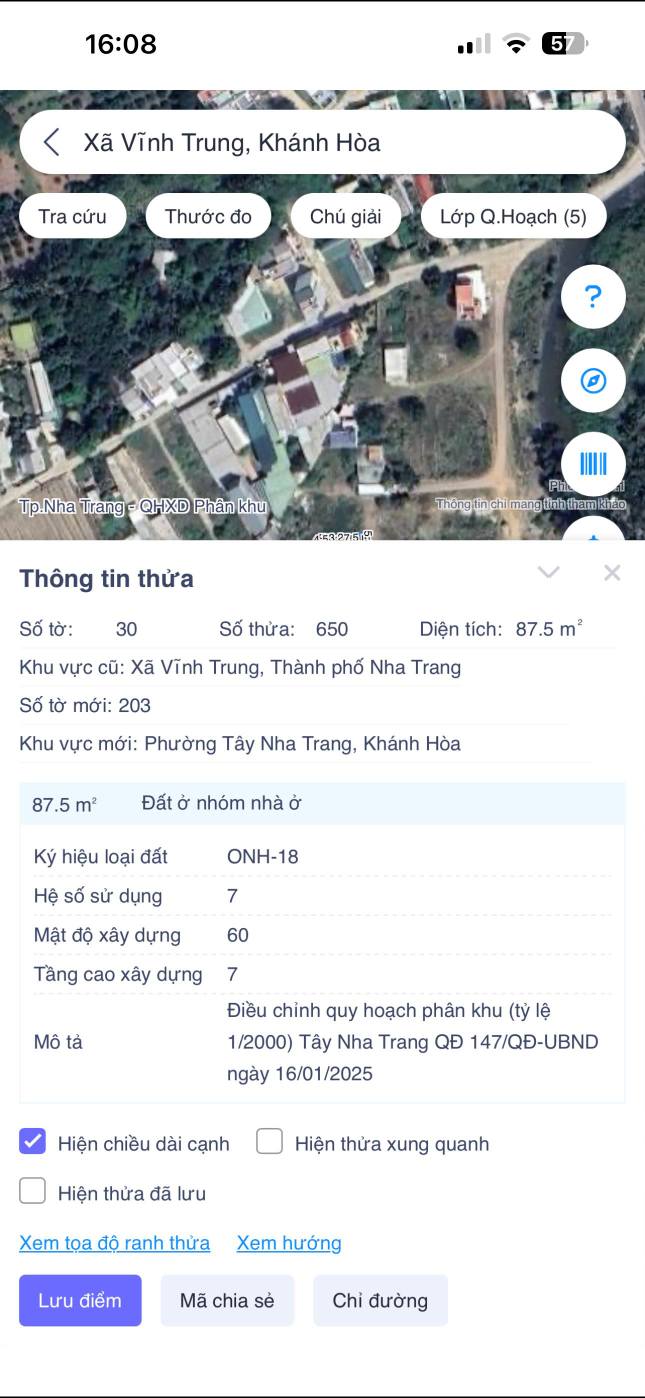Image resolution: width=645 pixels, height=1398 pixels.
Task: Open the Tra cứu chip
Action: coord(73,216)
